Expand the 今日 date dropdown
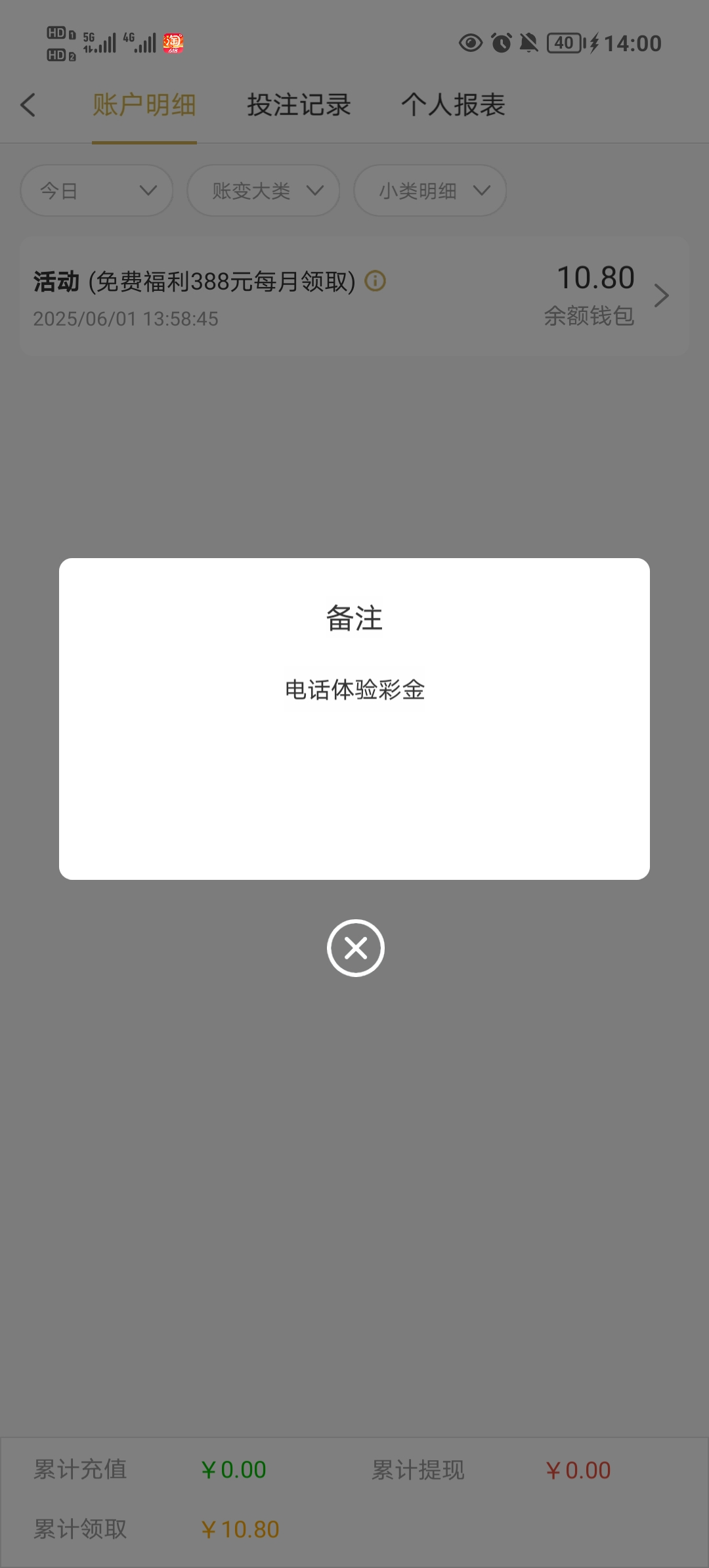Screen dimensions: 709x1568 pyautogui.click(x=97, y=190)
